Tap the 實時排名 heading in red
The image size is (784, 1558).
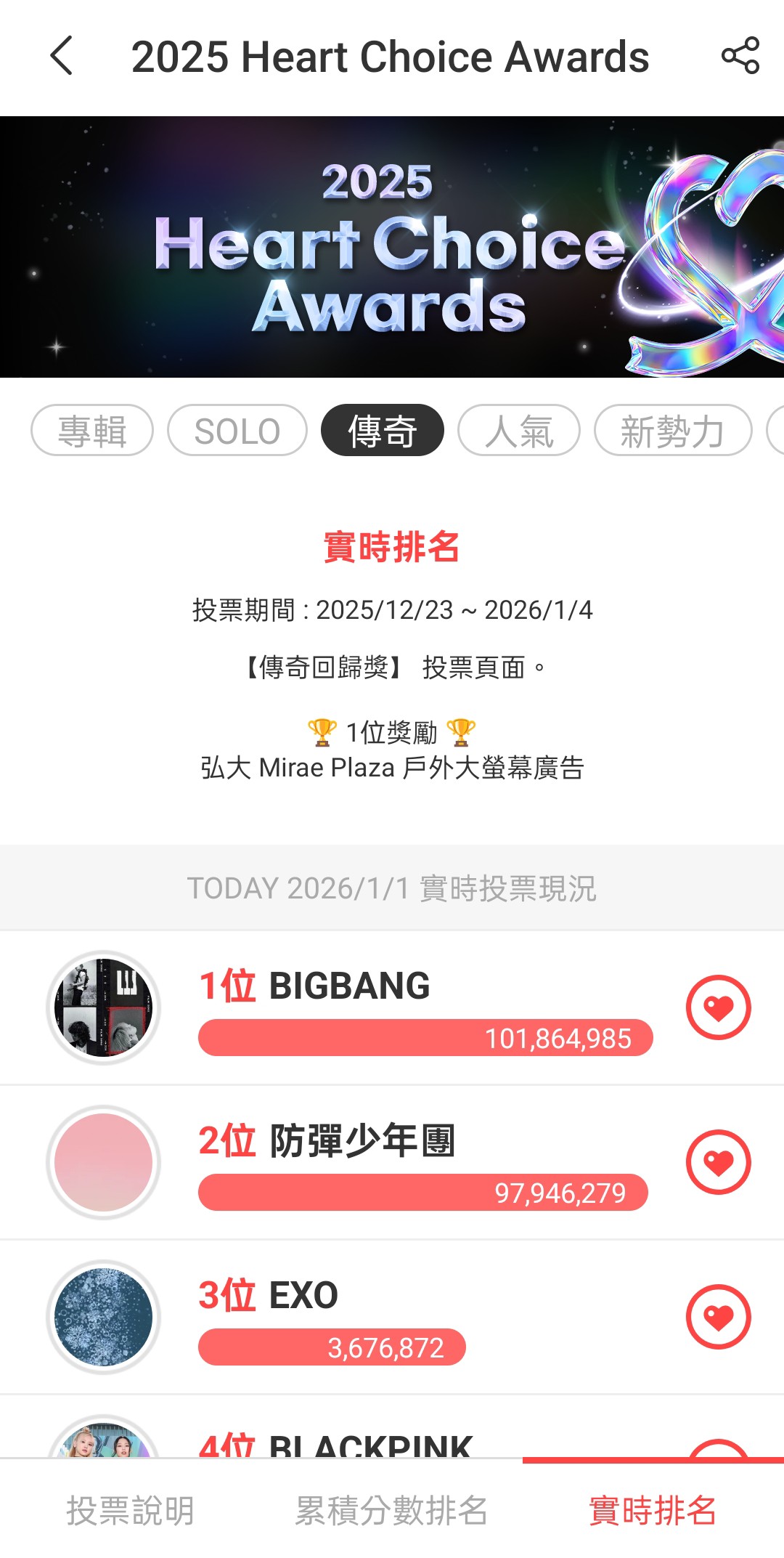[392, 548]
